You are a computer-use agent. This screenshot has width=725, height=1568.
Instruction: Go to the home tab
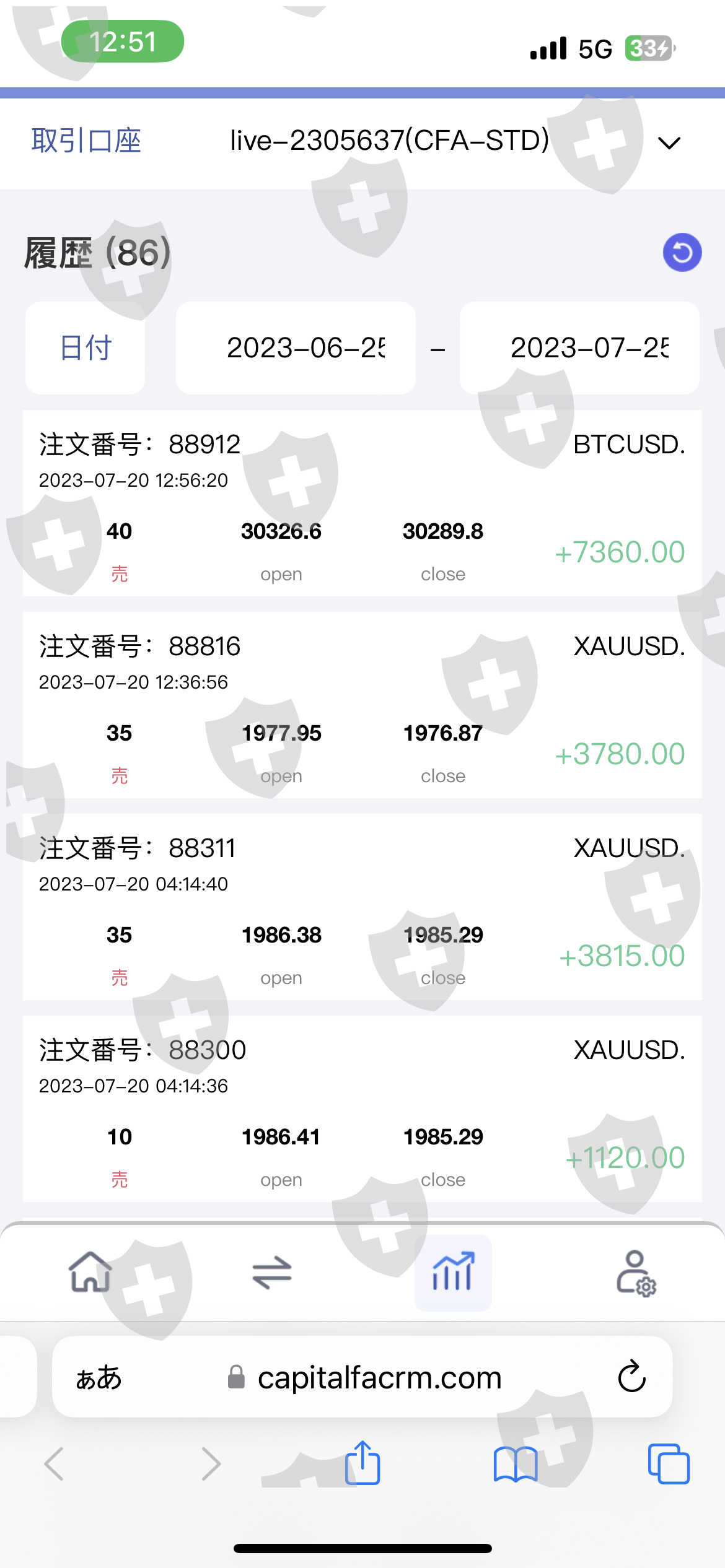(x=90, y=1272)
